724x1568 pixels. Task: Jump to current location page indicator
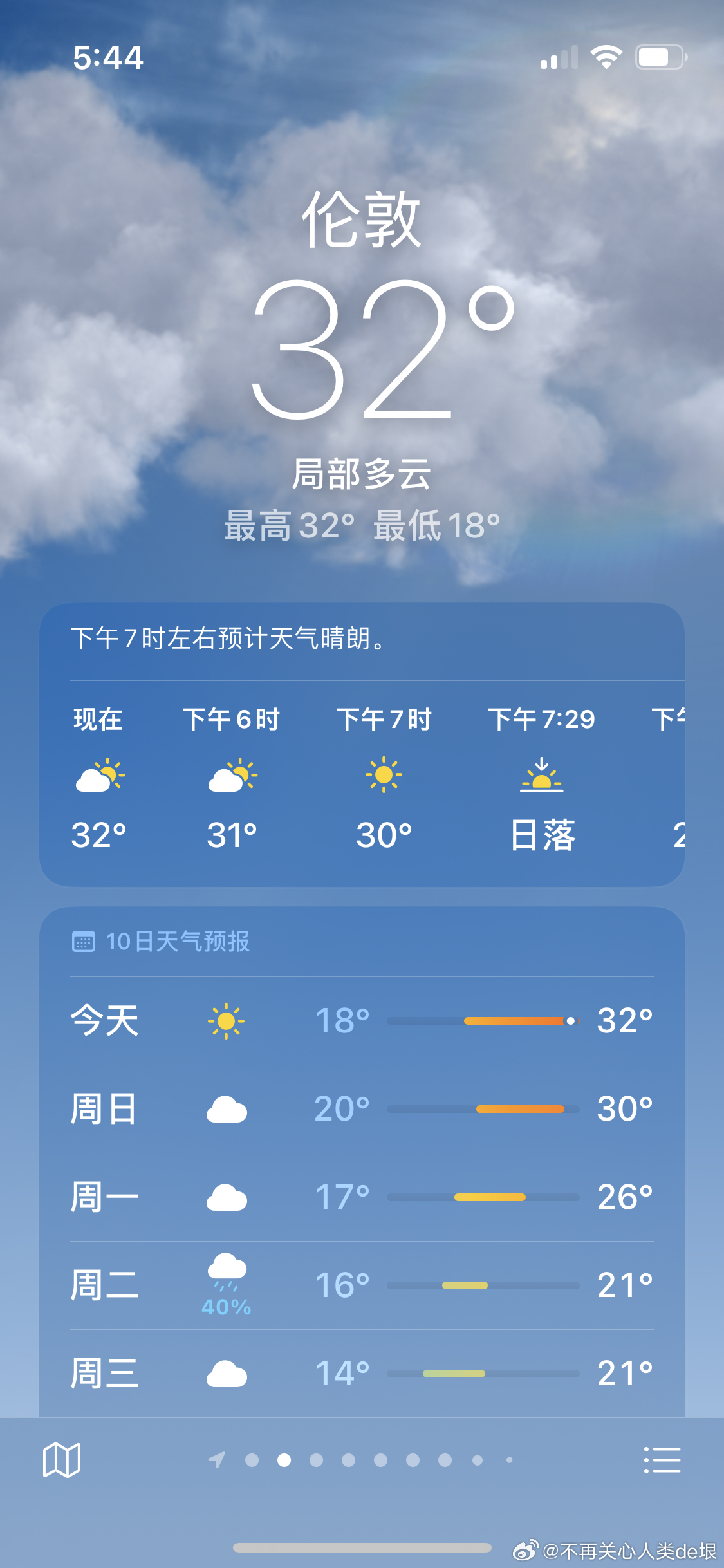(218, 1460)
